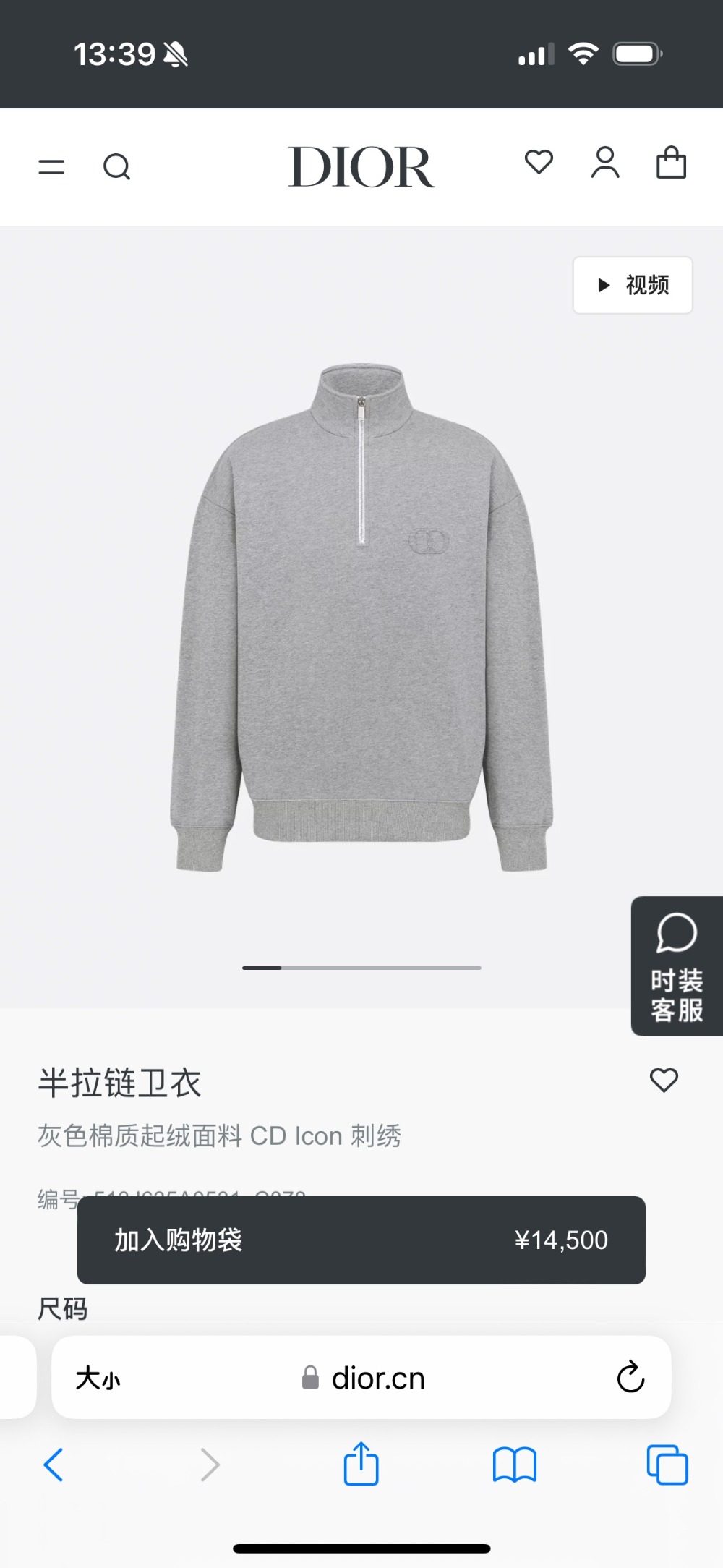Open the hamburger menu
The width and height of the screenshot is (723, 1568).
51,167
